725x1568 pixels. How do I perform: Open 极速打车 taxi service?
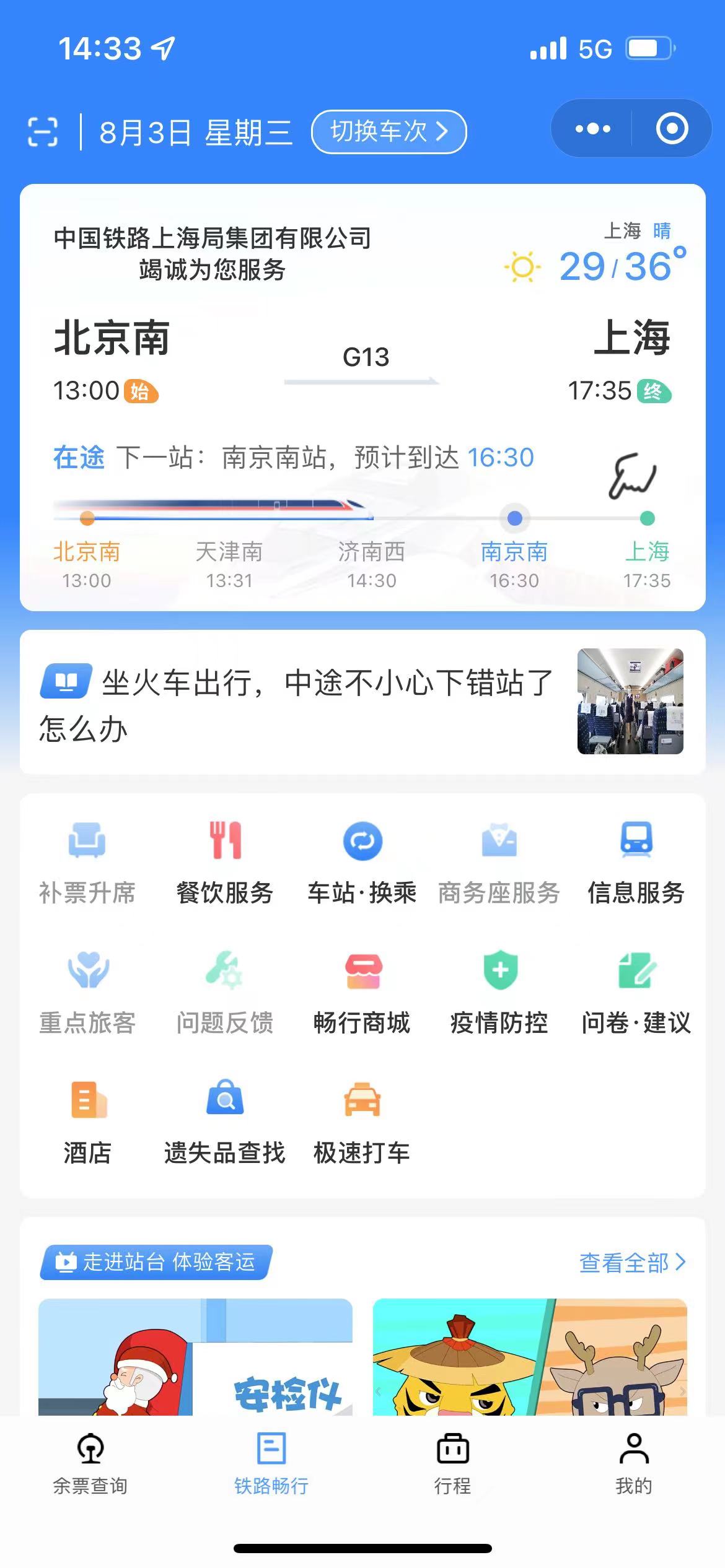pyautogui.click(x=362, y=1123)
